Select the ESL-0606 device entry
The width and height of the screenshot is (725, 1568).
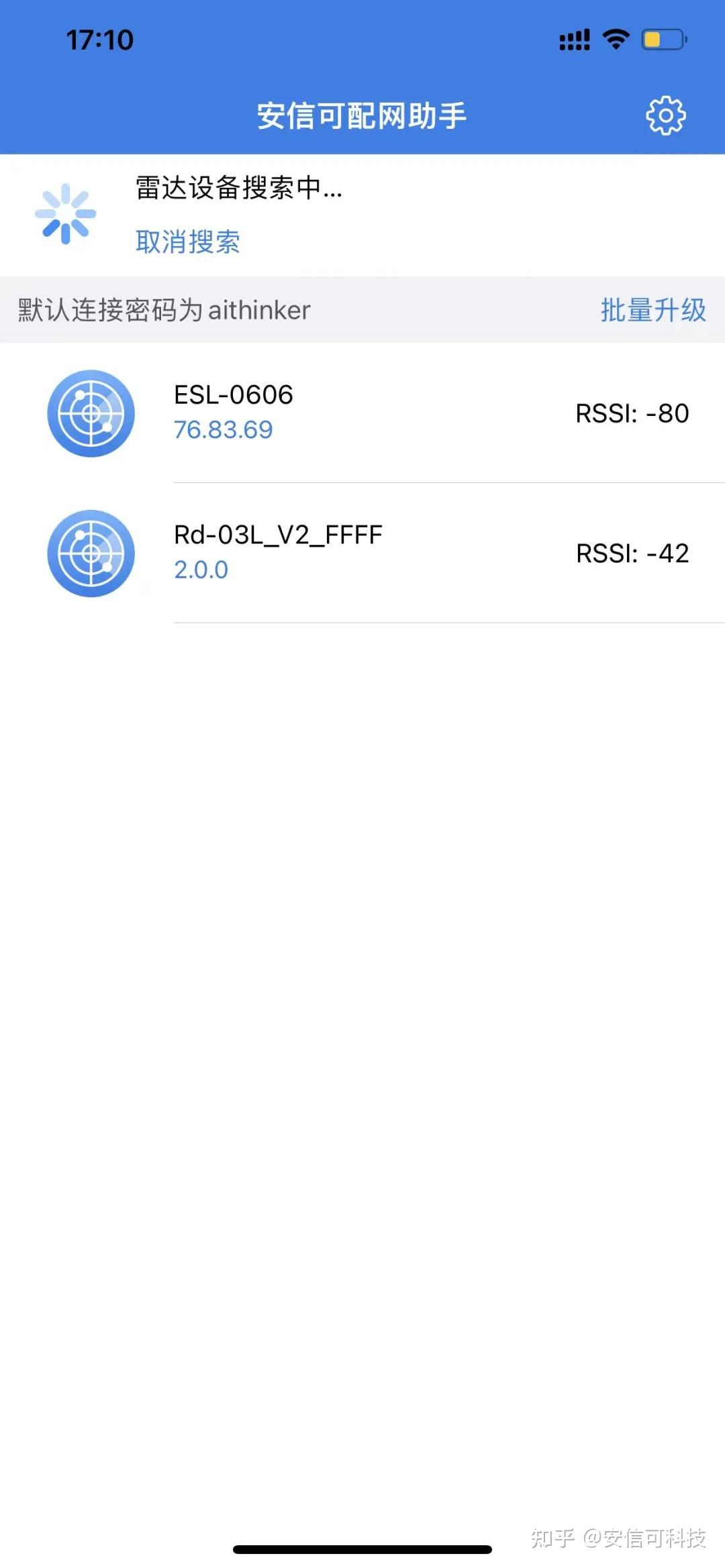point(234,395)
